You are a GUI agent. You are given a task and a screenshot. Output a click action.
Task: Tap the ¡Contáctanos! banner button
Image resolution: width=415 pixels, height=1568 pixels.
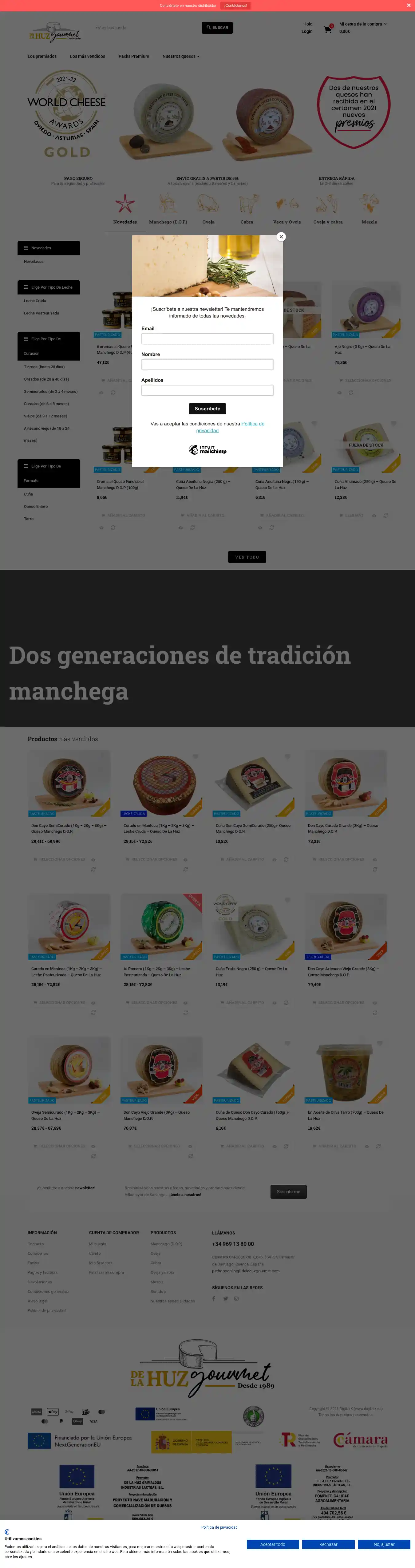[235, 6]
